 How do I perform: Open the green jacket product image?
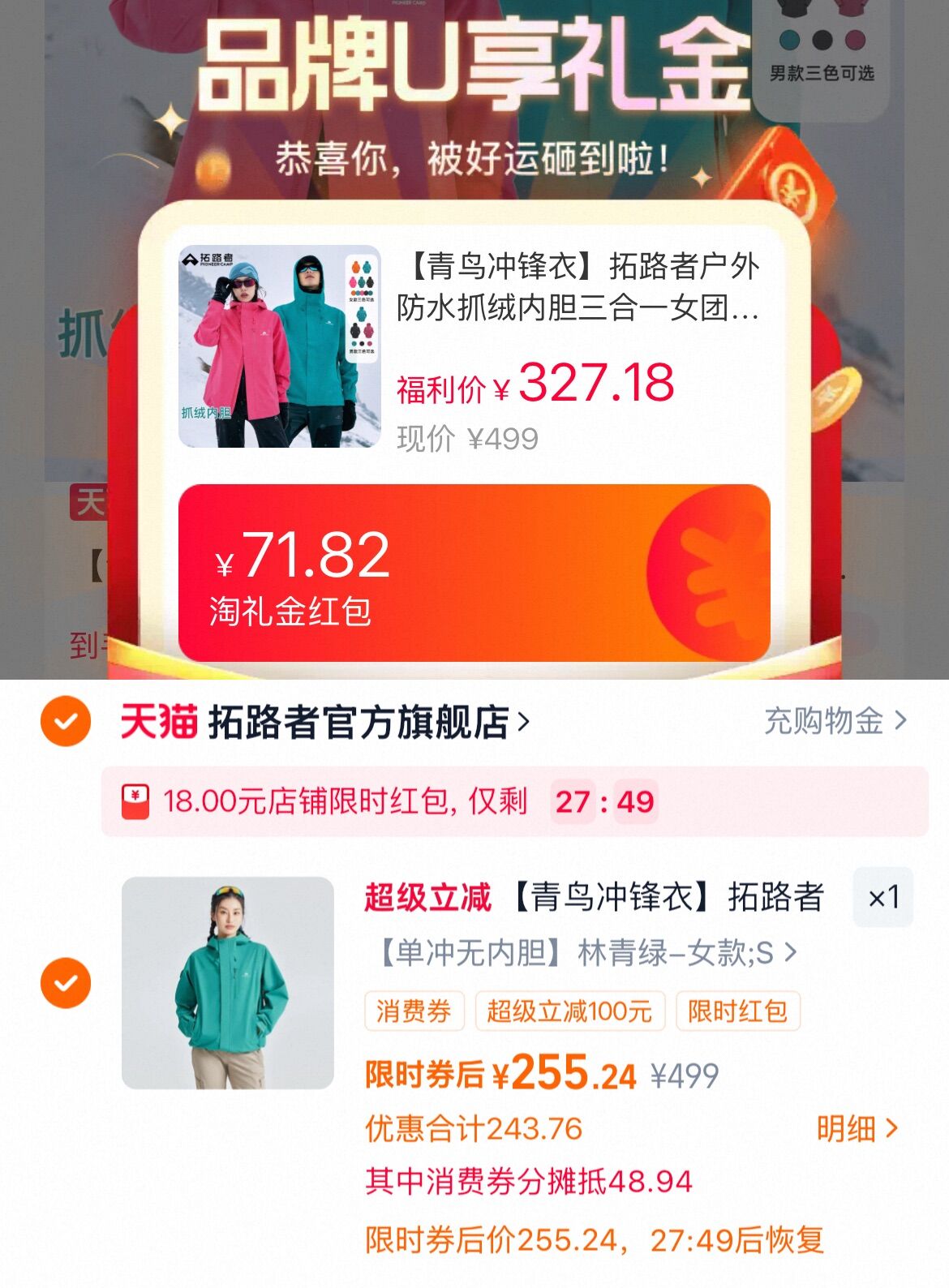(228, 982)
